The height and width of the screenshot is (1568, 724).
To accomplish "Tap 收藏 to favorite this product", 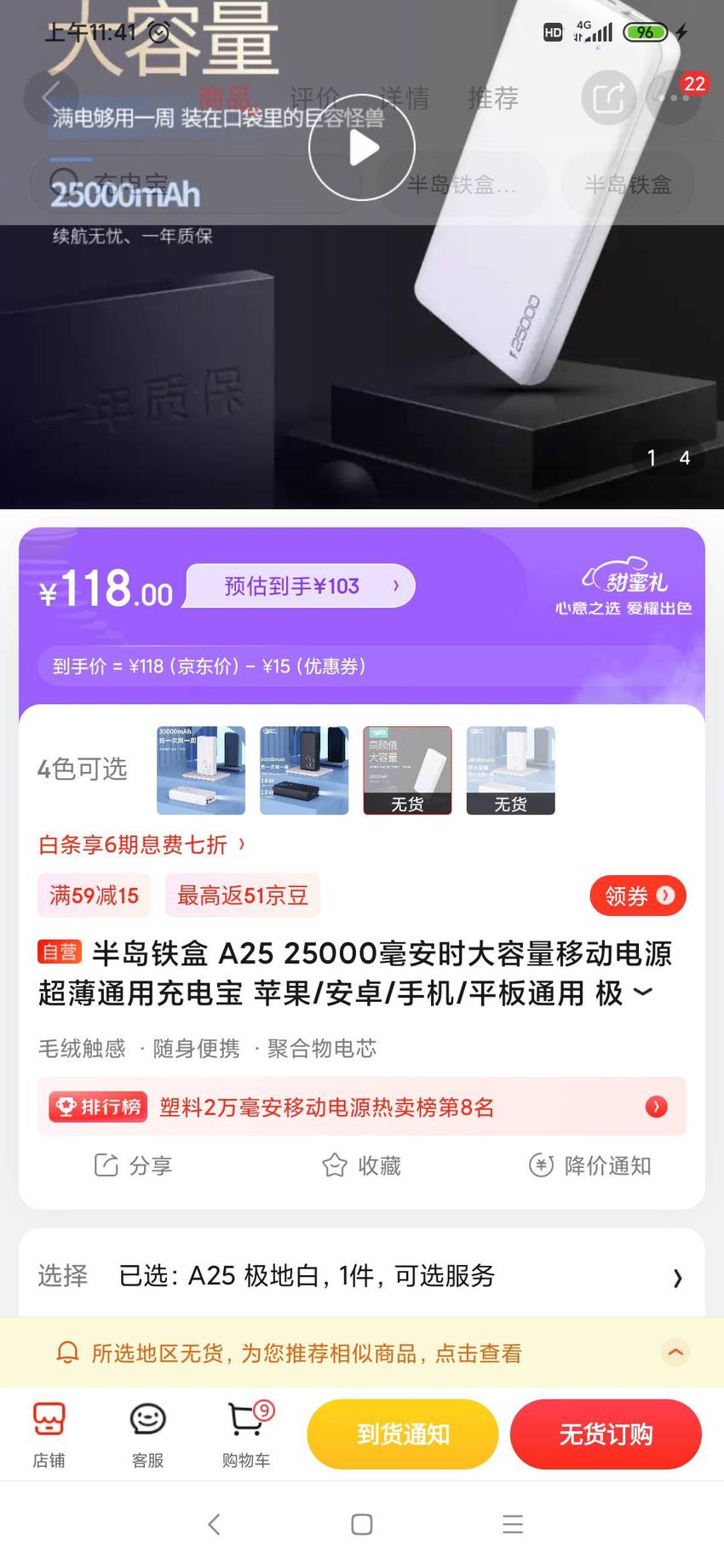I will (362, 1165).
